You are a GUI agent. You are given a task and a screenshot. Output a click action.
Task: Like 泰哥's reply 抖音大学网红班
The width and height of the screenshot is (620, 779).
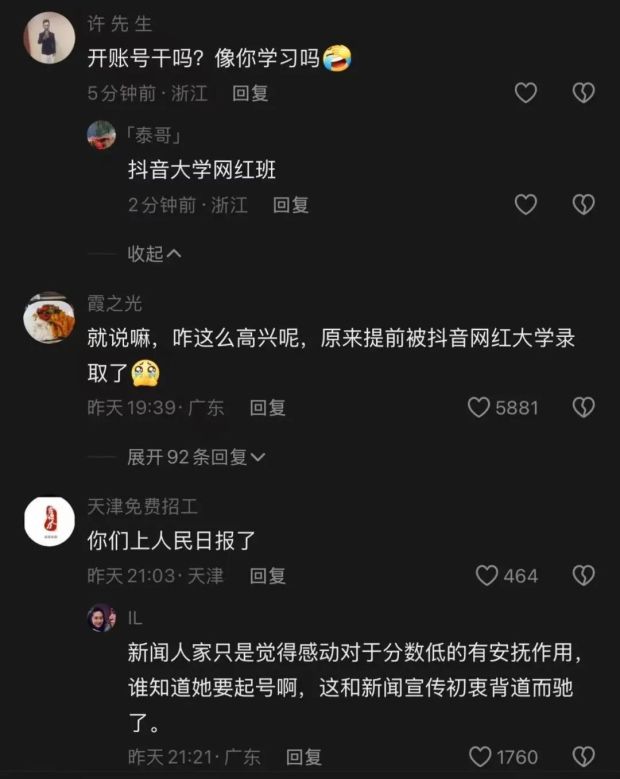tap(526, 204)
